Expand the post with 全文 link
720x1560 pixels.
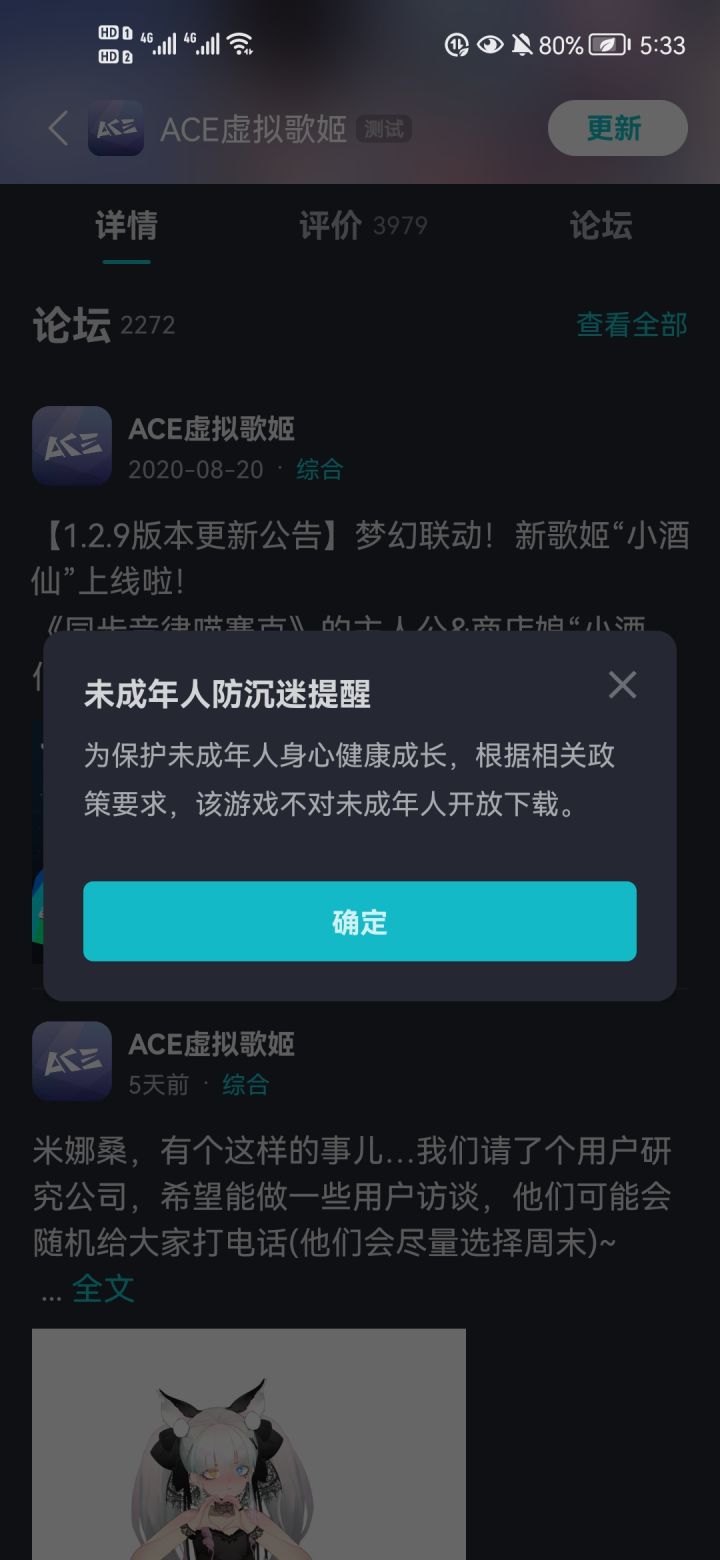[x=103, y=1289]
